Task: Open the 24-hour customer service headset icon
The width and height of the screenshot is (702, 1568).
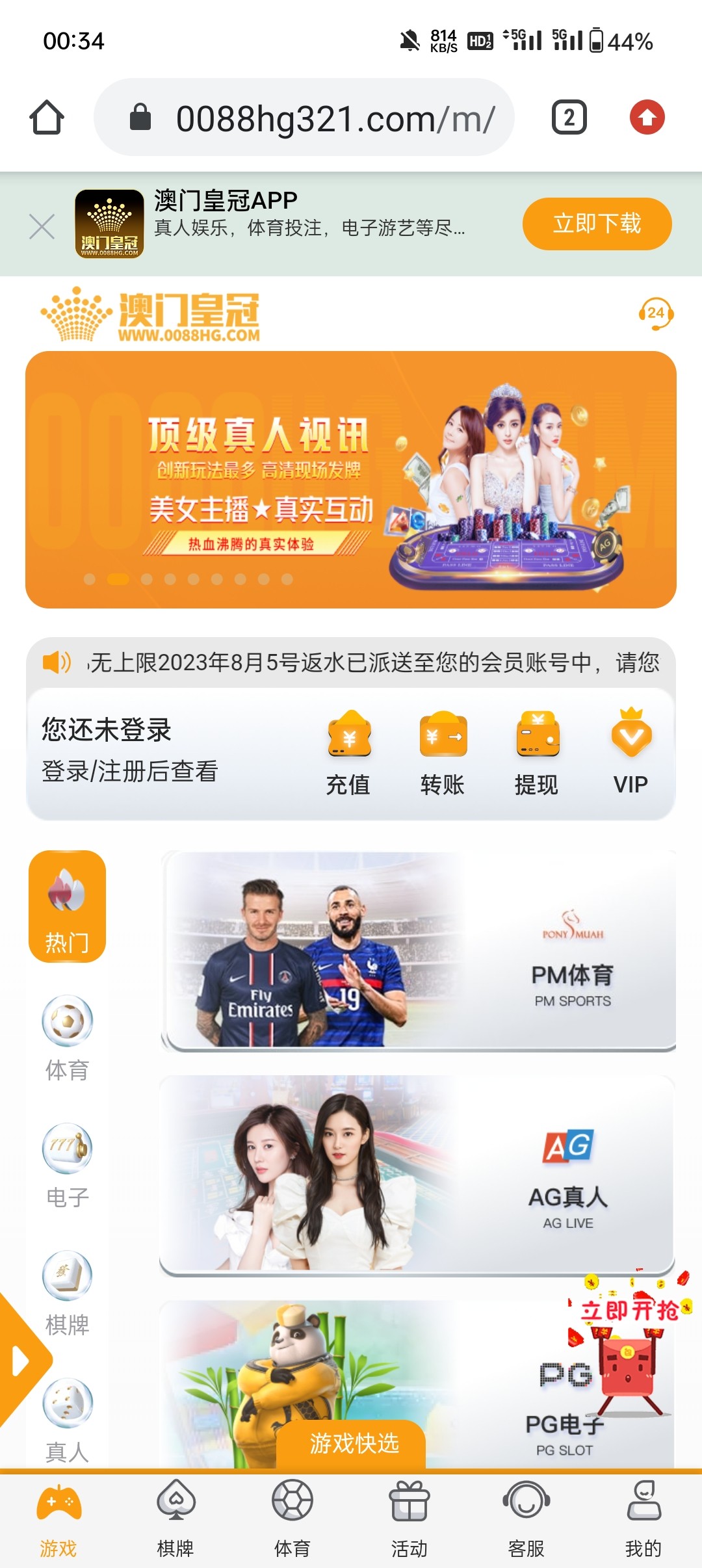Action: coord(656,314)
